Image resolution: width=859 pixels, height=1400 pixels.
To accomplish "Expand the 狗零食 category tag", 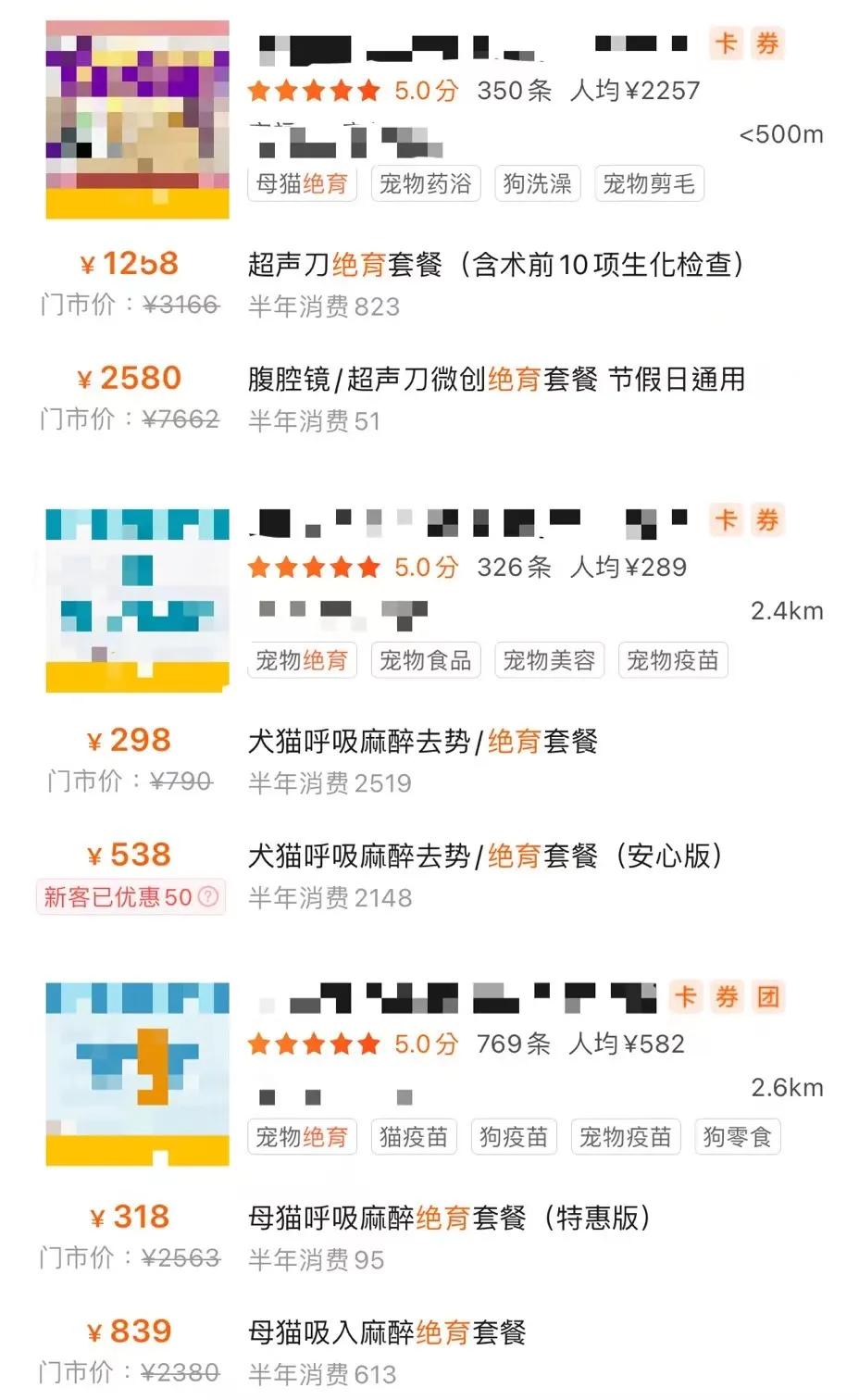I will (x=737, y=1137).
